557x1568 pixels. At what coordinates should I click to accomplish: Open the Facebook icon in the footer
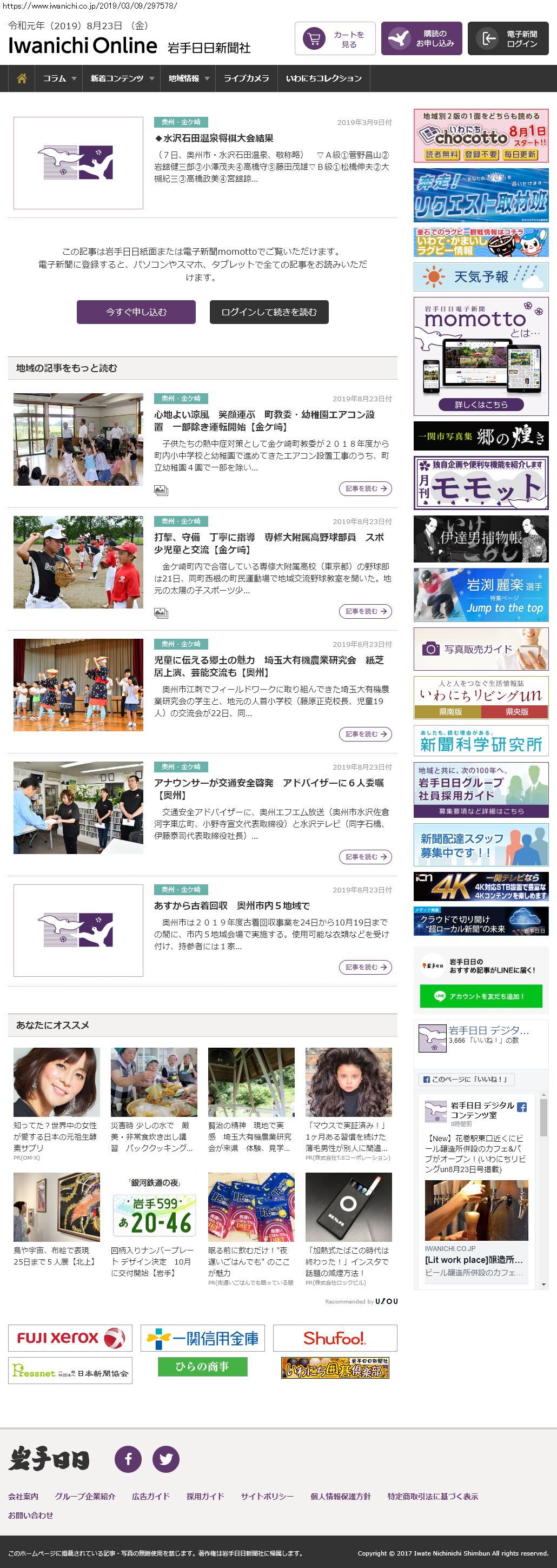129,1459
